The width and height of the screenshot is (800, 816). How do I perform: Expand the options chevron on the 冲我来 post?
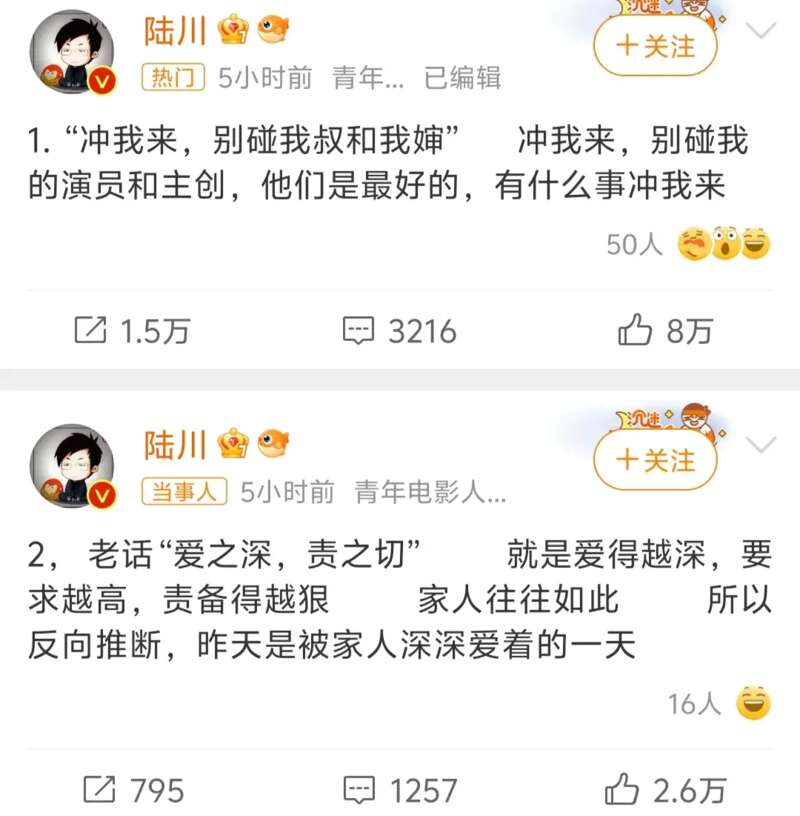click(x=762, y=32)
